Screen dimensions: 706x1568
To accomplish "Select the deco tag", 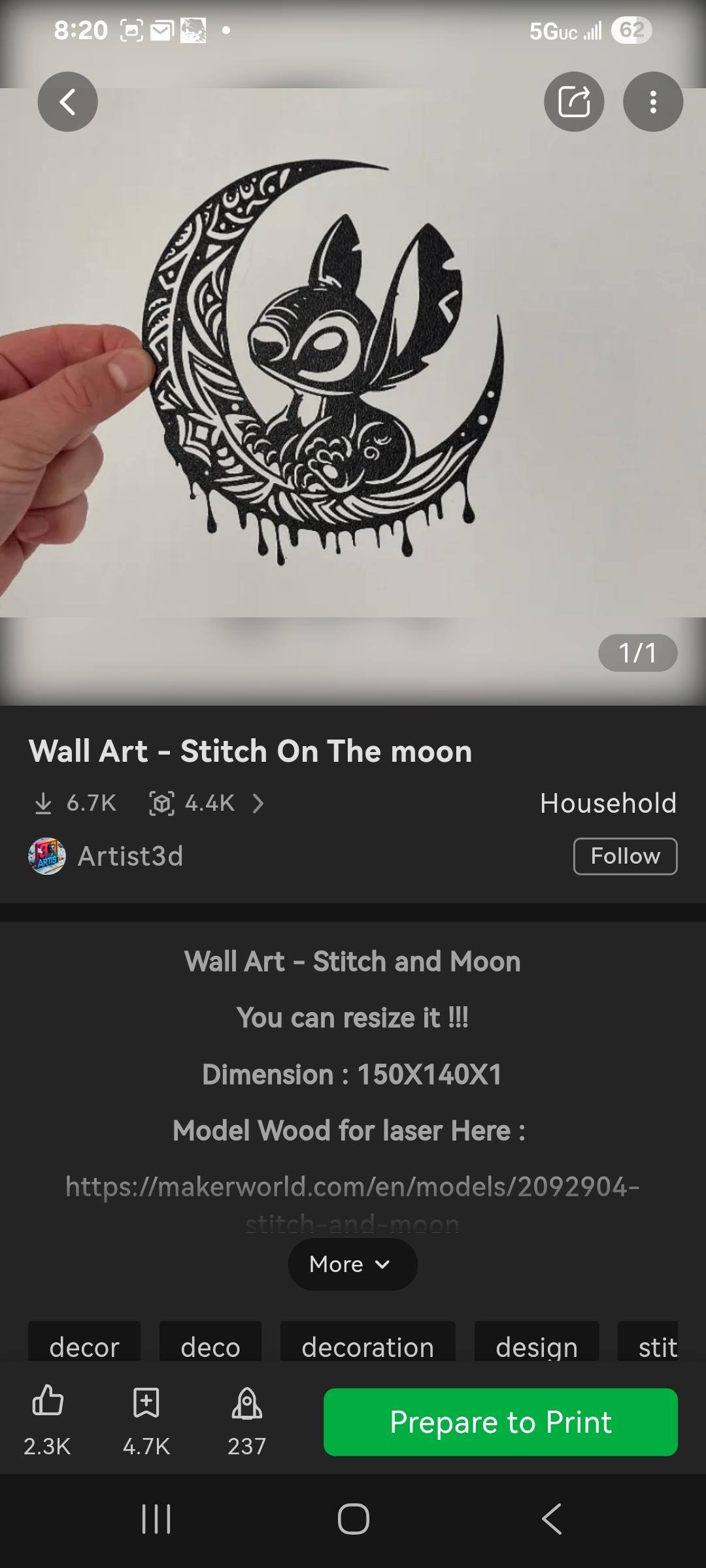I will click(210, 1347).
